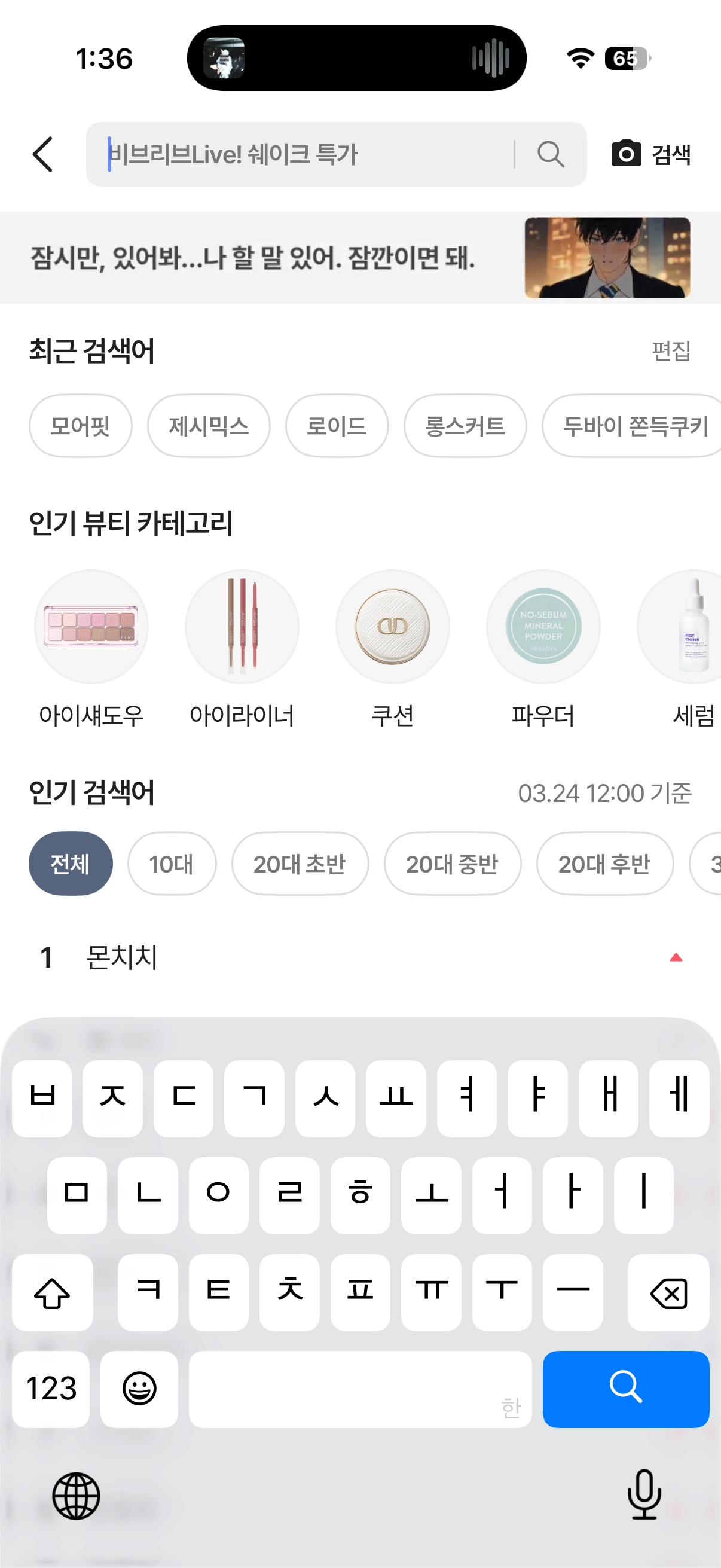Filter popular searches by 20대 중반
Image resolution: width=721 pixels, height=1568 pixels.
point(452,863)
